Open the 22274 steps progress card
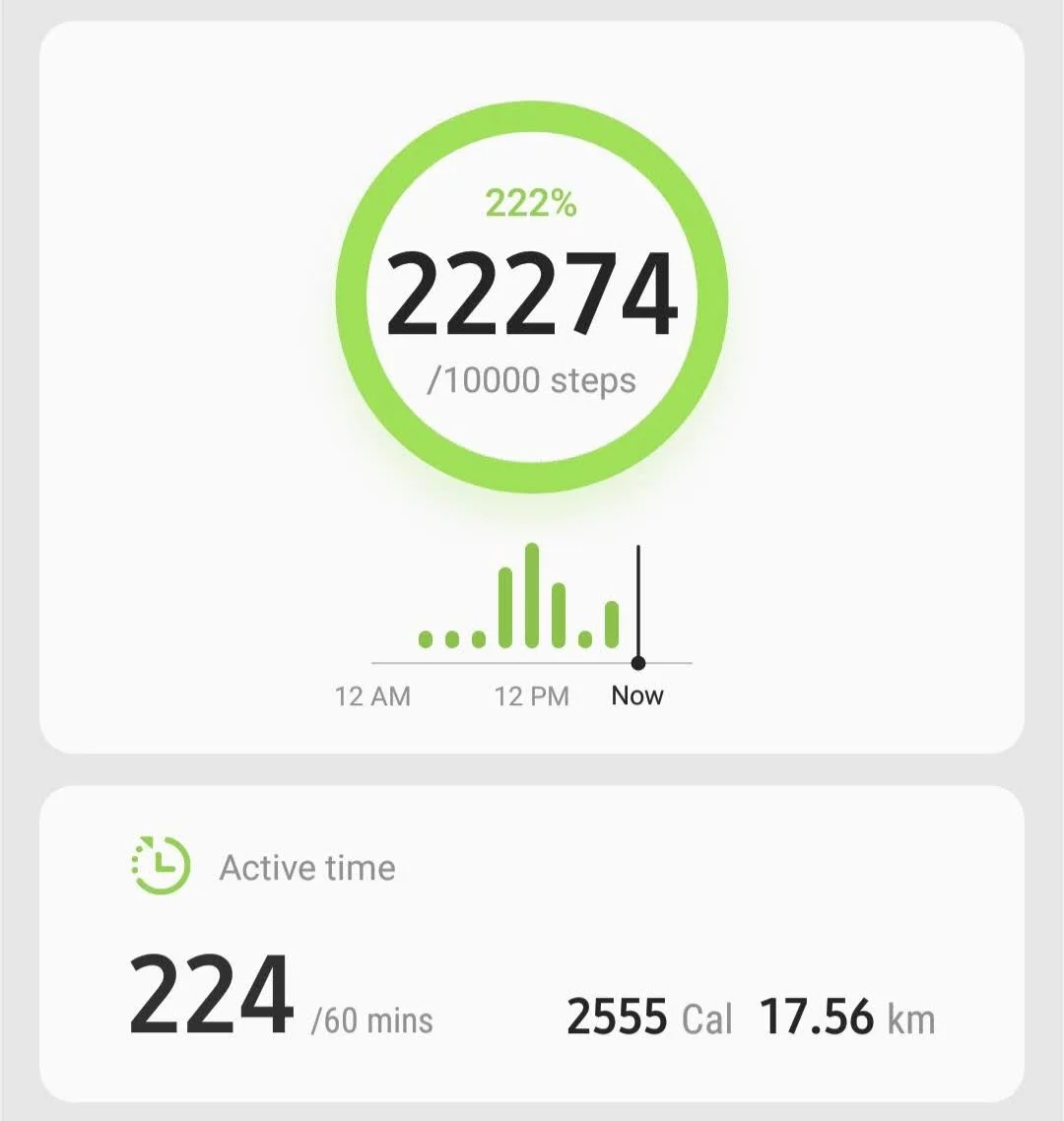 pyautogui.click(x=531, y=387)
